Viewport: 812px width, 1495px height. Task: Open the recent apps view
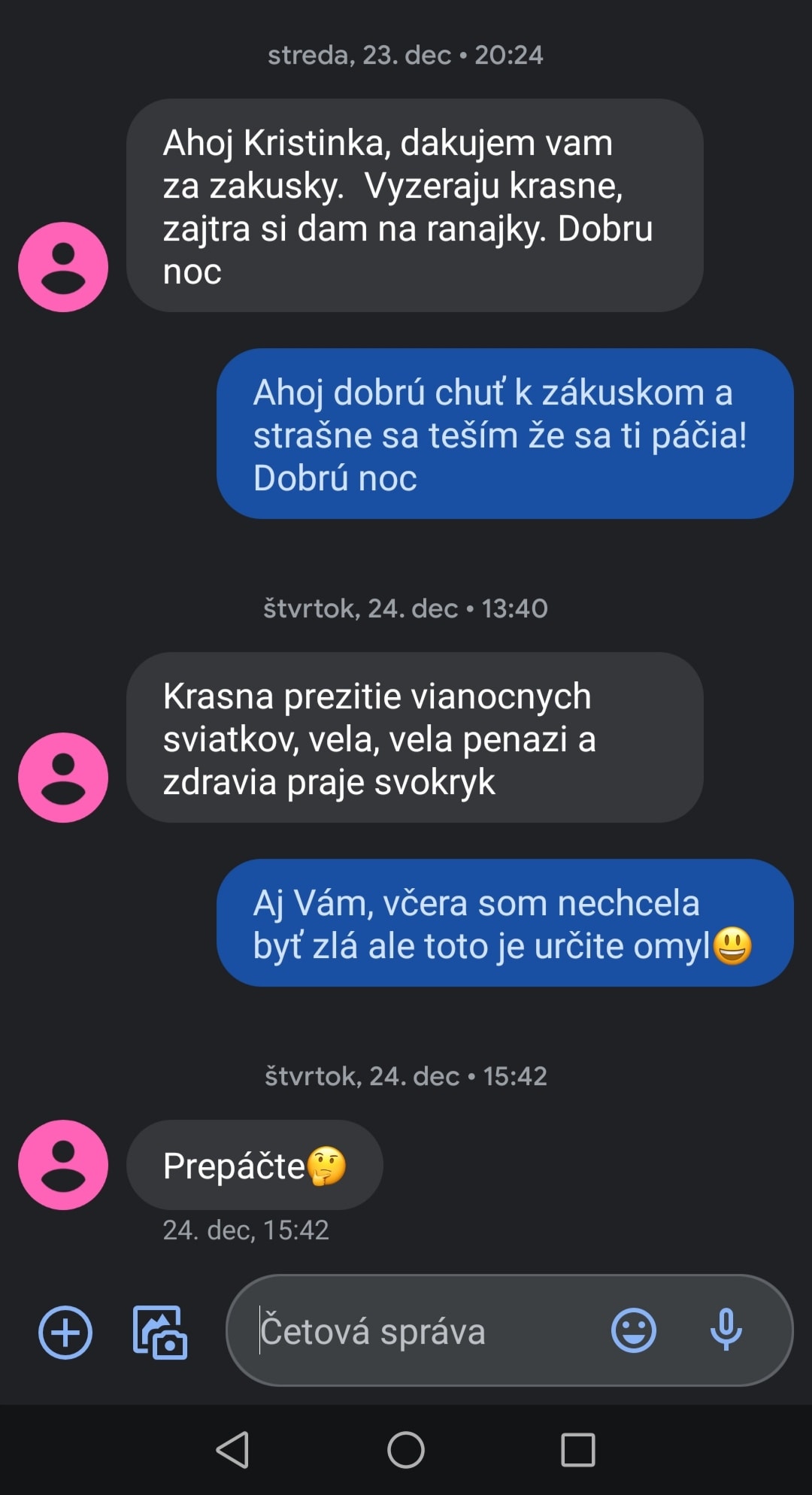click(x=577, y=1449)
